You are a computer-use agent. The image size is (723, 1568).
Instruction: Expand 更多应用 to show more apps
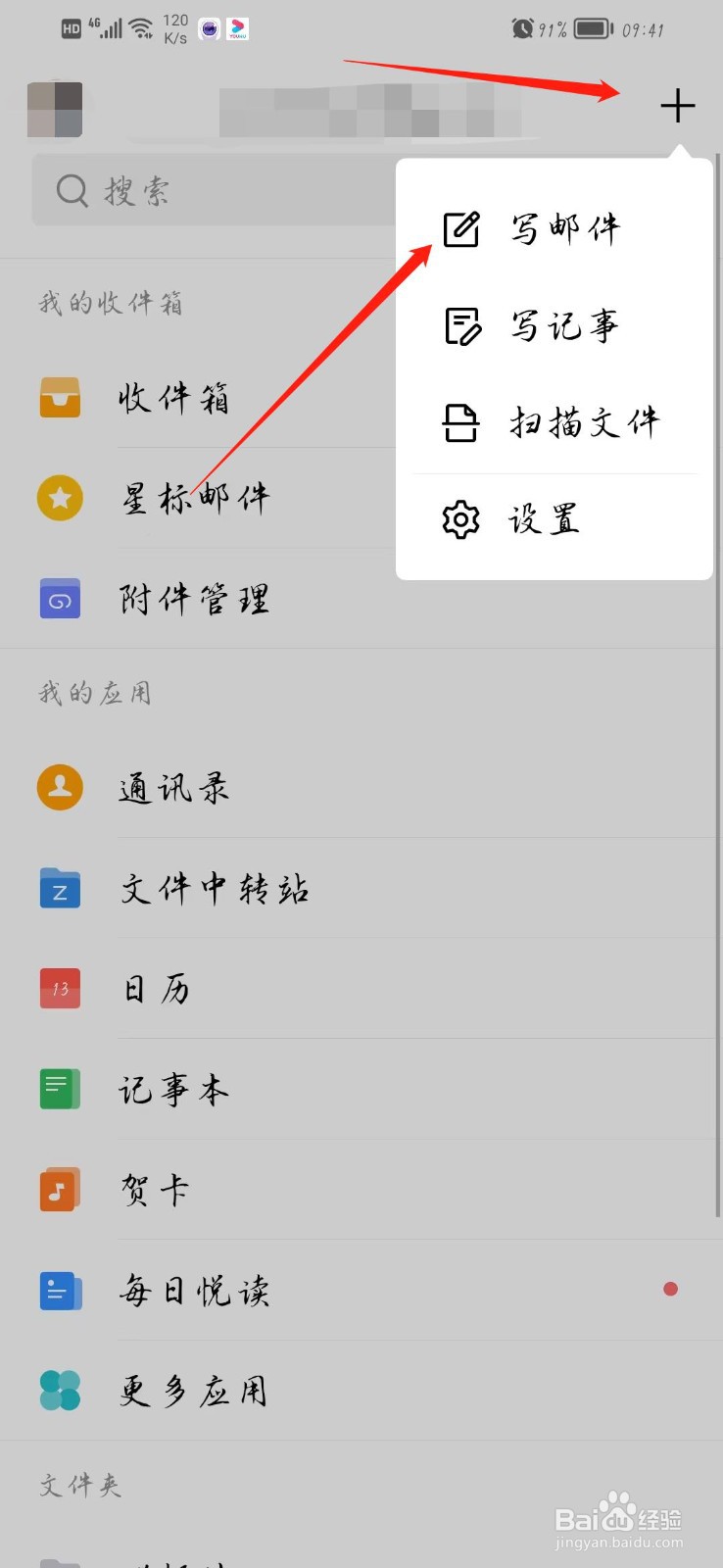[192, 1391]
